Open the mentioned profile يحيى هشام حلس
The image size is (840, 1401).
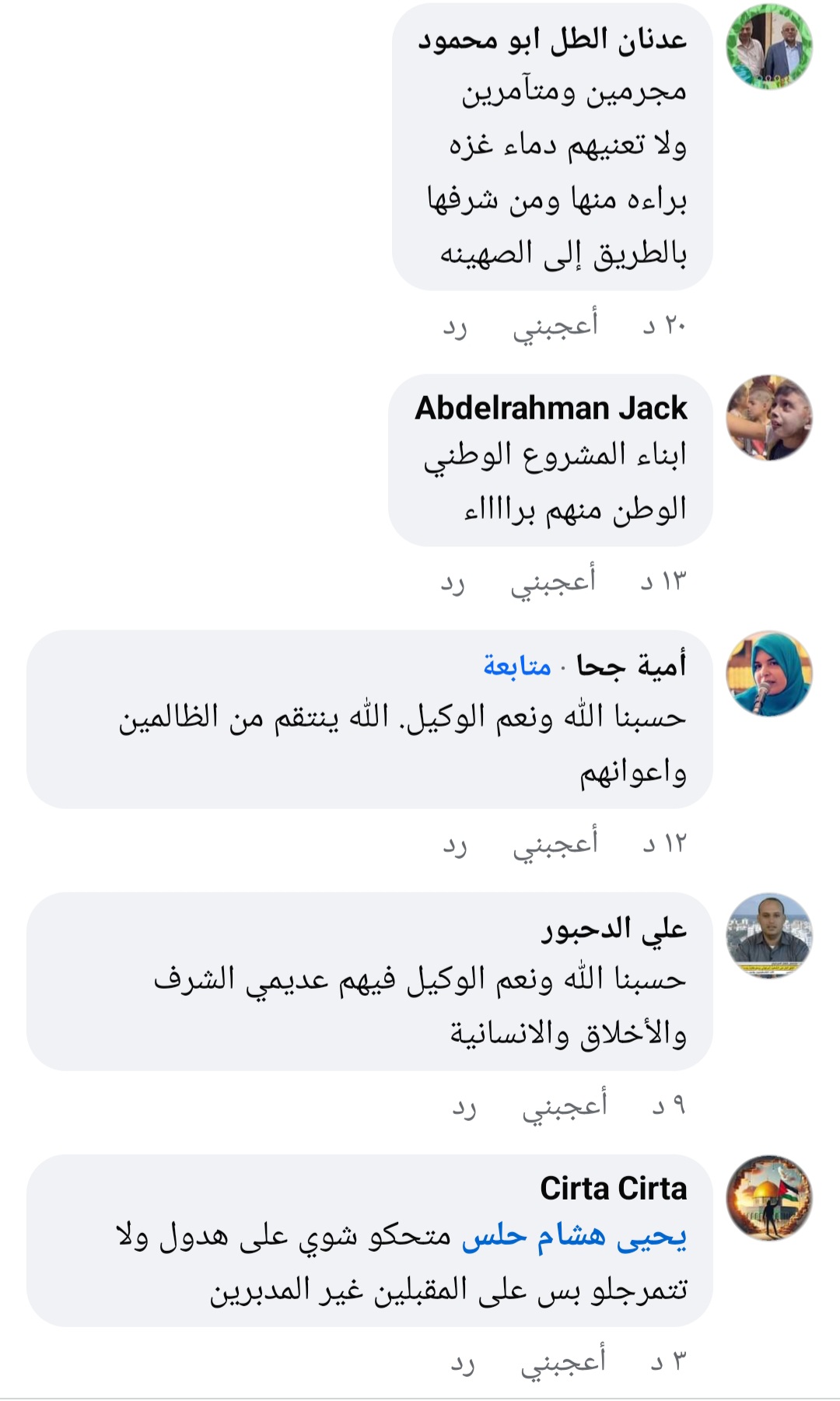[x=574, y=1237]
